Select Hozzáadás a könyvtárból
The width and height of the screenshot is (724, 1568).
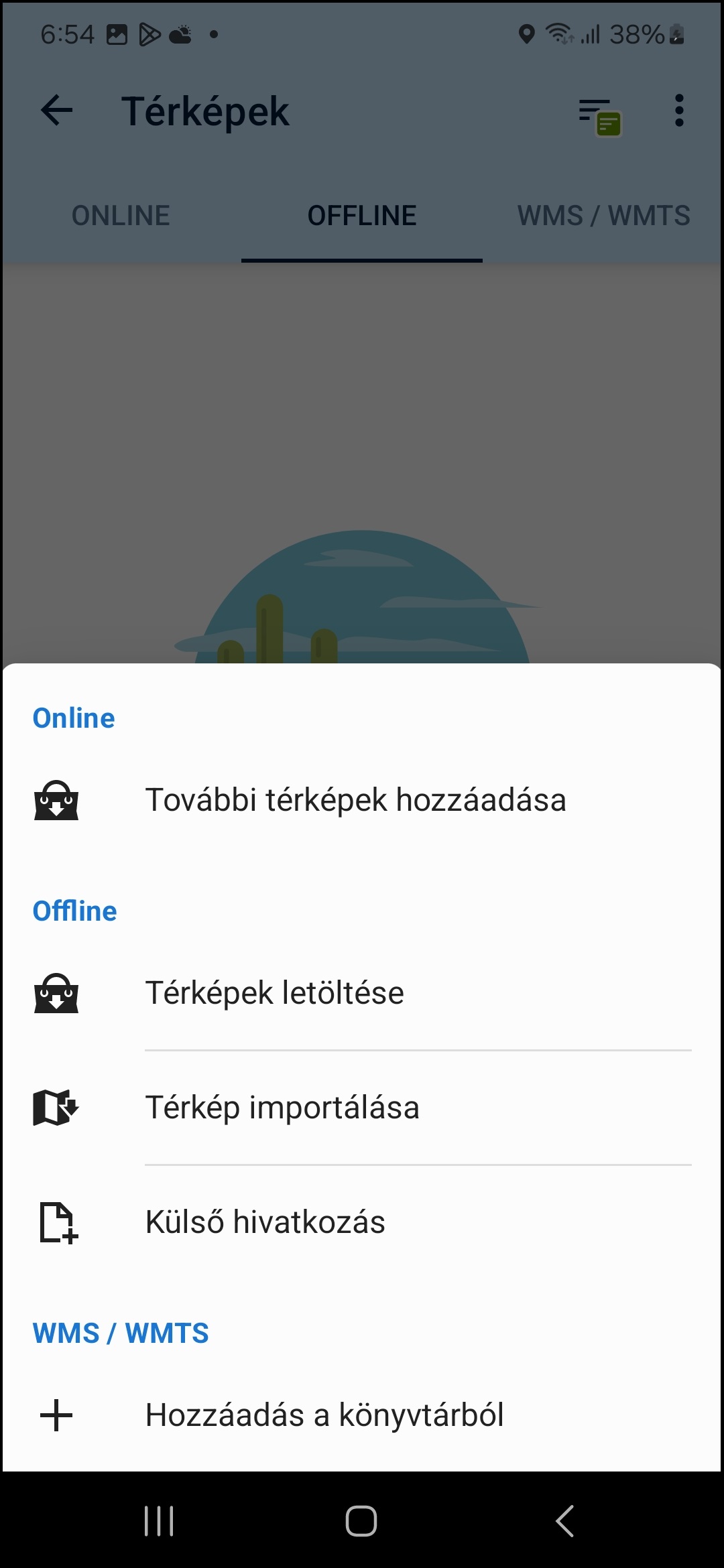362,1415
